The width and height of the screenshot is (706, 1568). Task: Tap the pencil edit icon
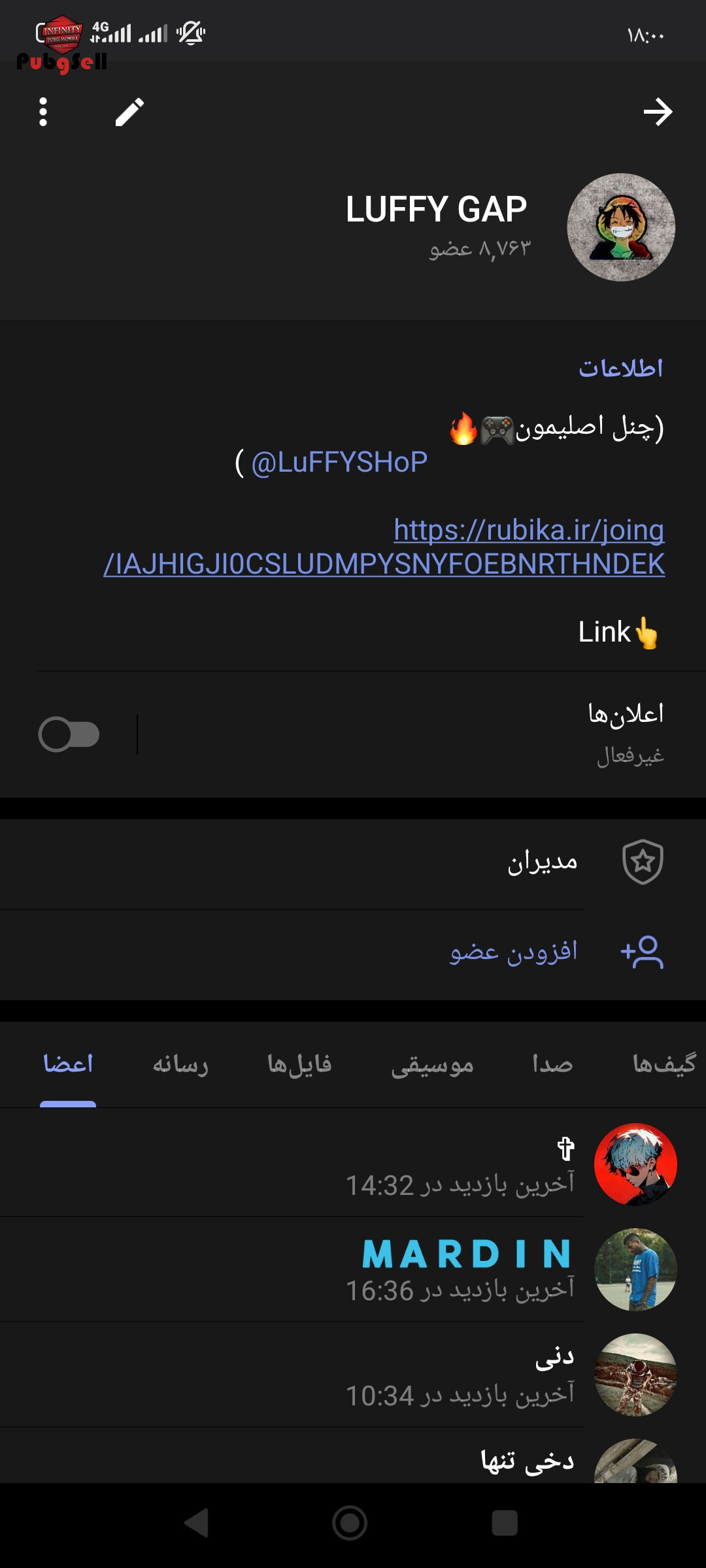129,112
